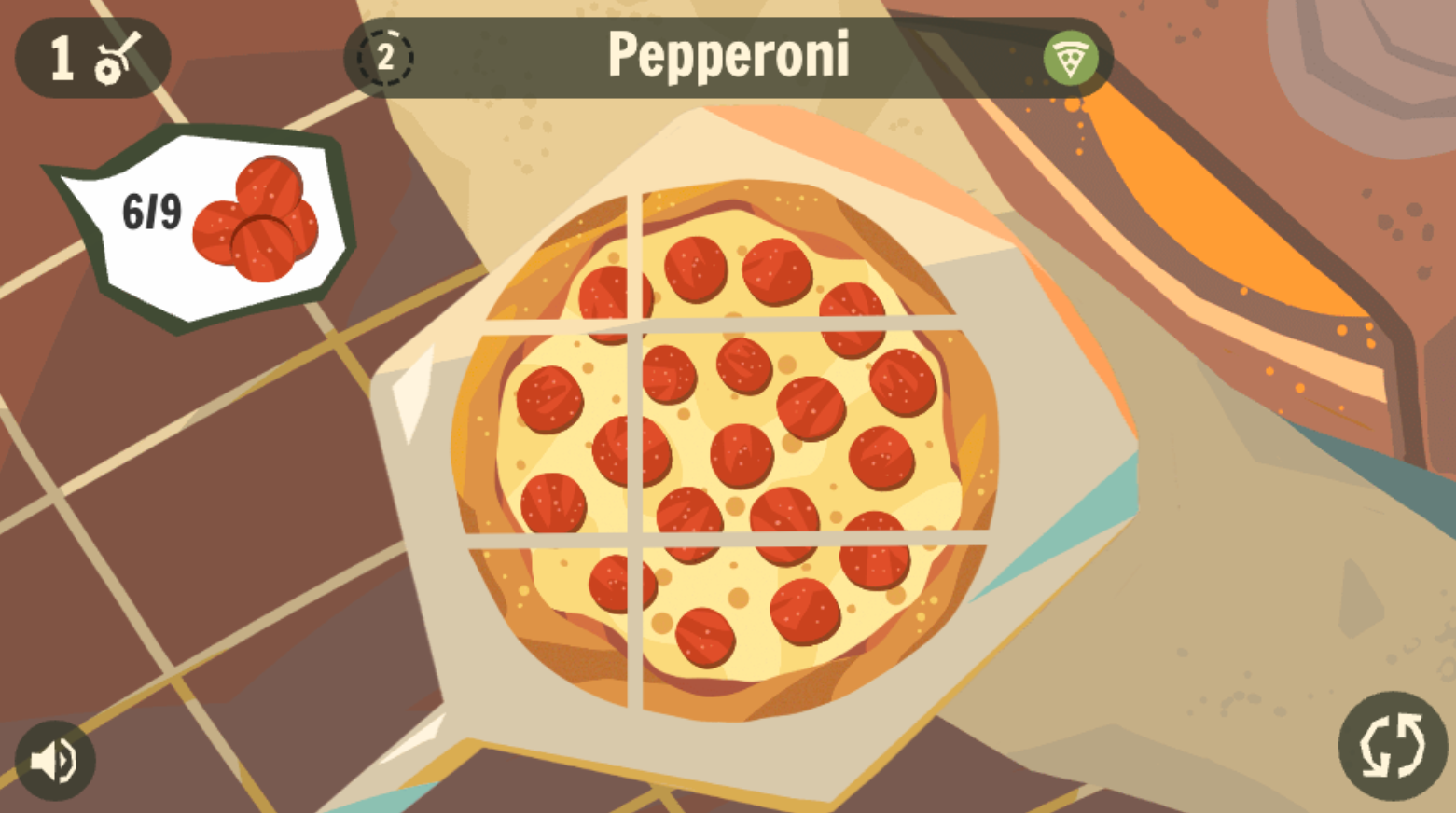Mute the game sound

click(x=54, y=761)
